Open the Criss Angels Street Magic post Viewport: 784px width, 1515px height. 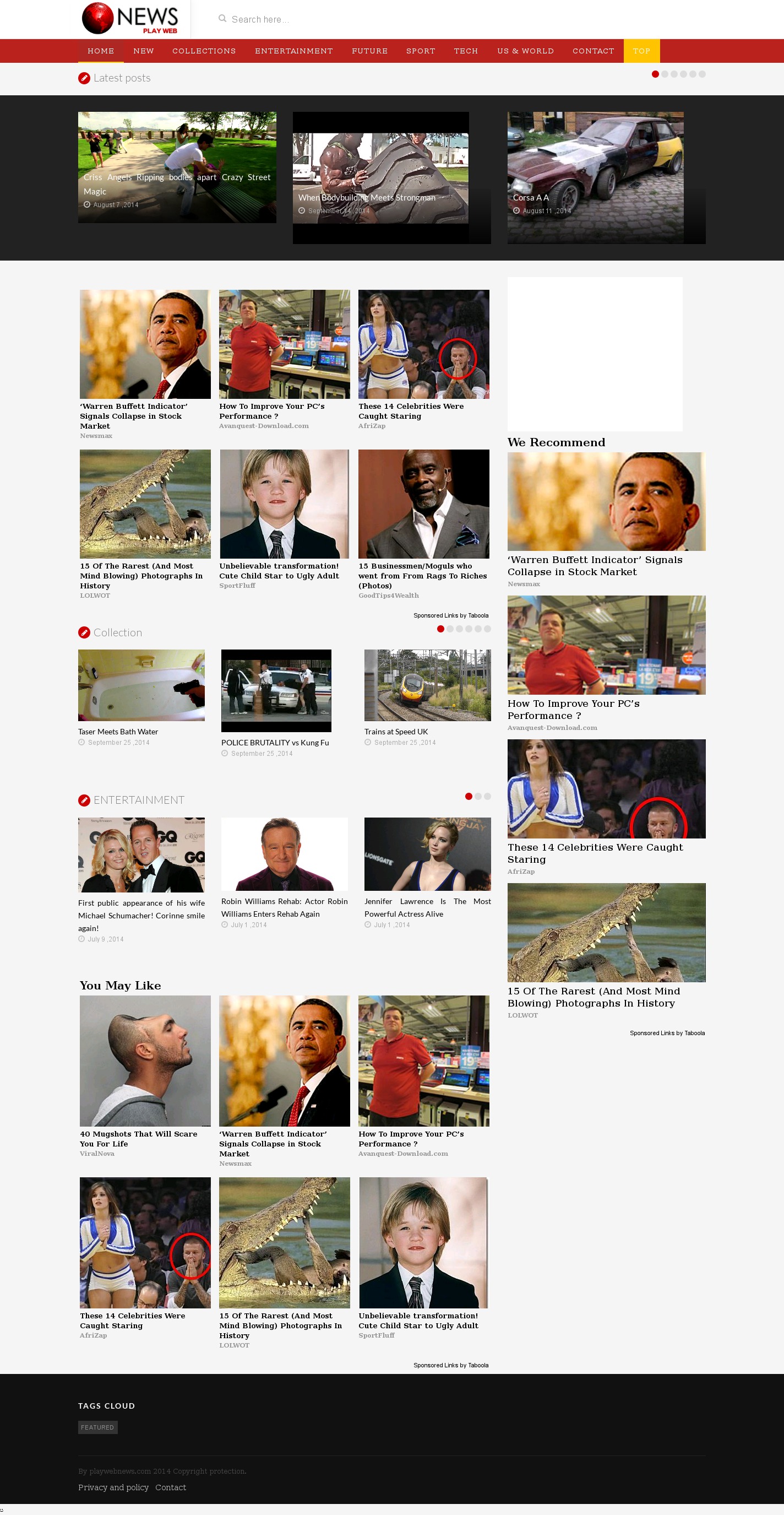[x=176, y=184]
